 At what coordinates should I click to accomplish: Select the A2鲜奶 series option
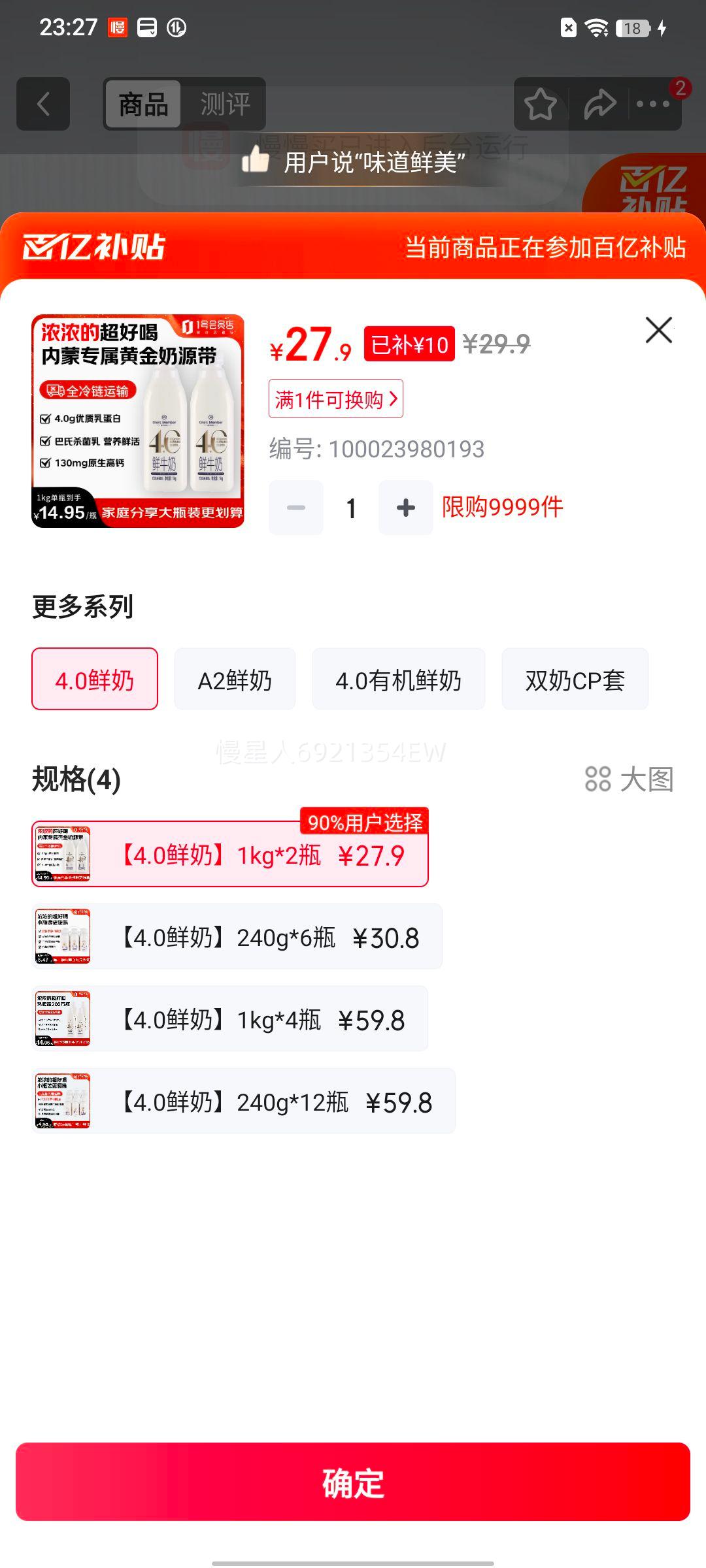coord(234,679)
